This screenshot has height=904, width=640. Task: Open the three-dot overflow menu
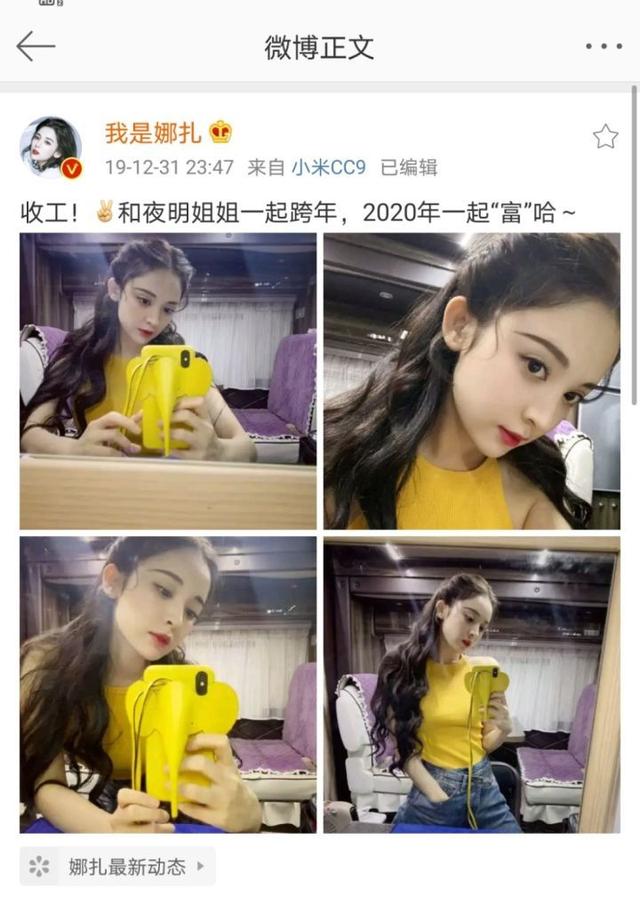tap(603, 47)
